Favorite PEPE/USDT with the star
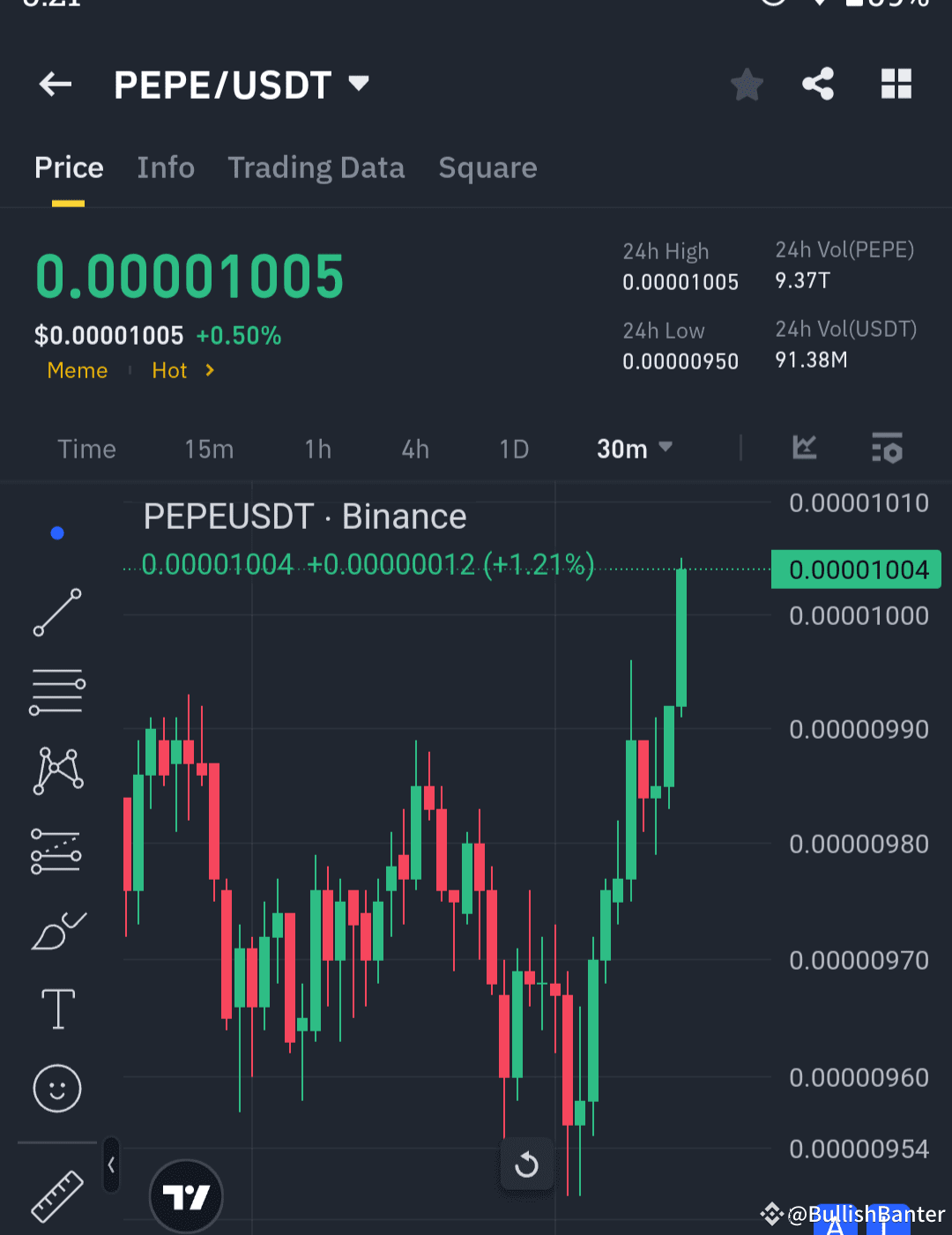The image size is (952, 1235). click(x=747, y=84)
